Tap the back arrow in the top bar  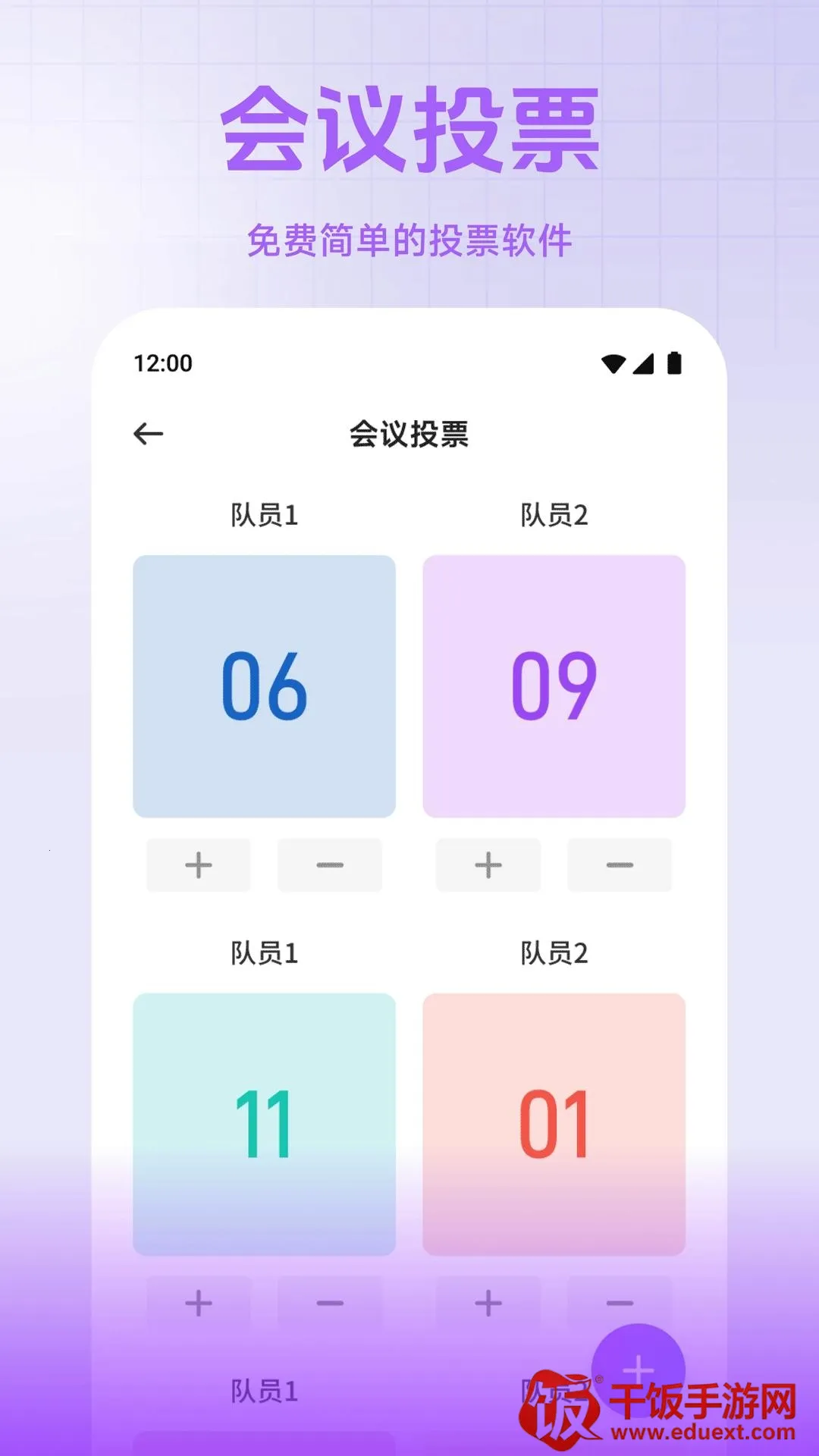[149, 432]
